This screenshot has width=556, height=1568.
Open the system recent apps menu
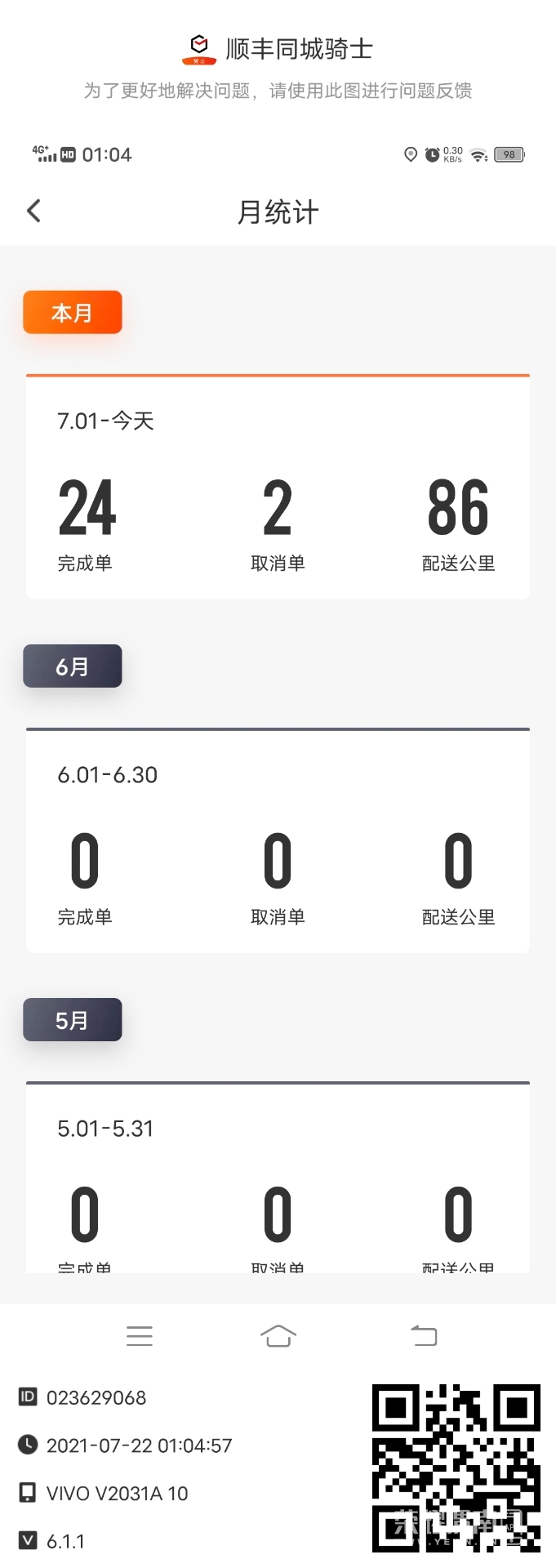coord(140,1336)
